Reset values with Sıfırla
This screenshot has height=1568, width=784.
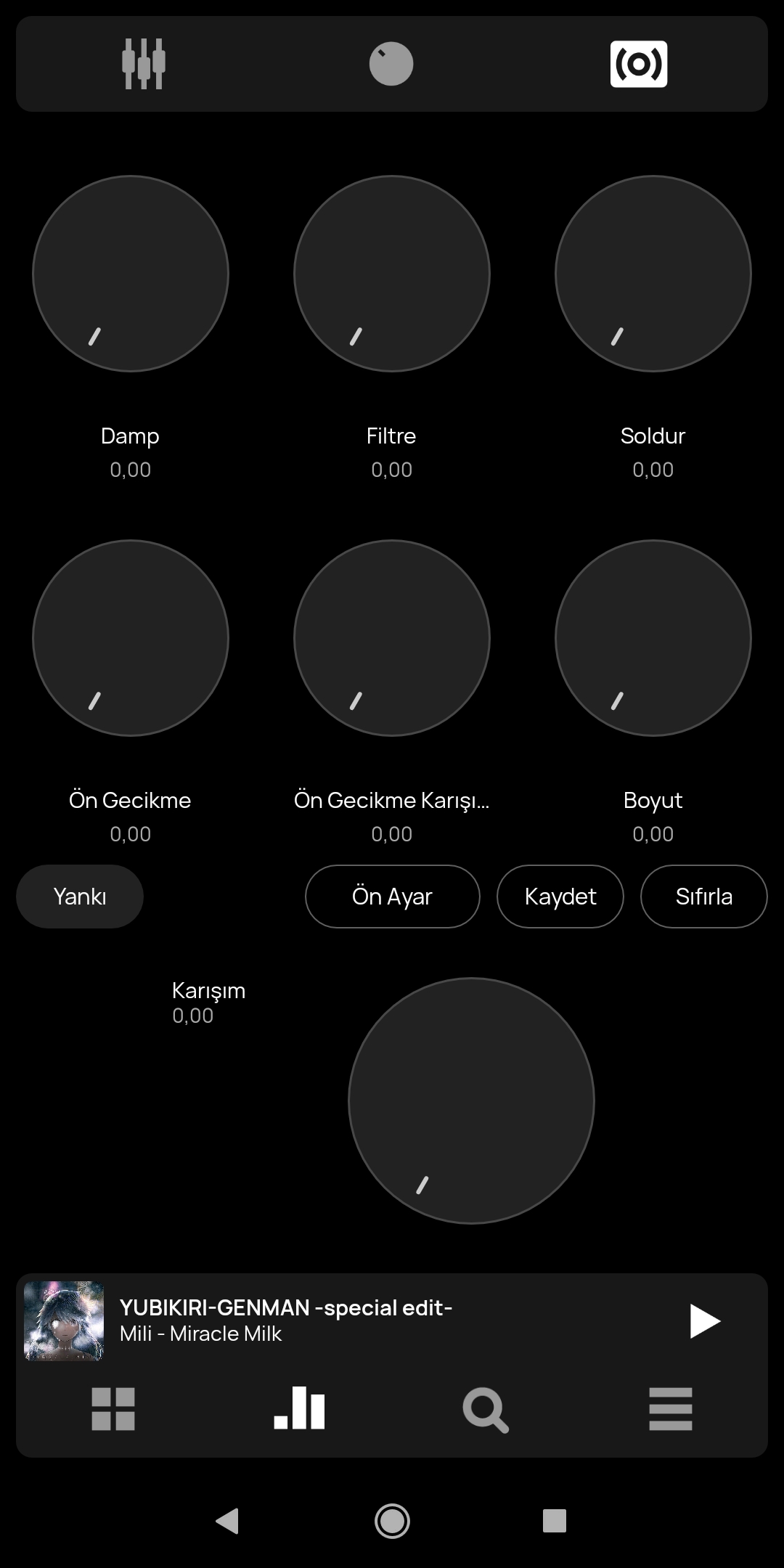coord(703,897)
